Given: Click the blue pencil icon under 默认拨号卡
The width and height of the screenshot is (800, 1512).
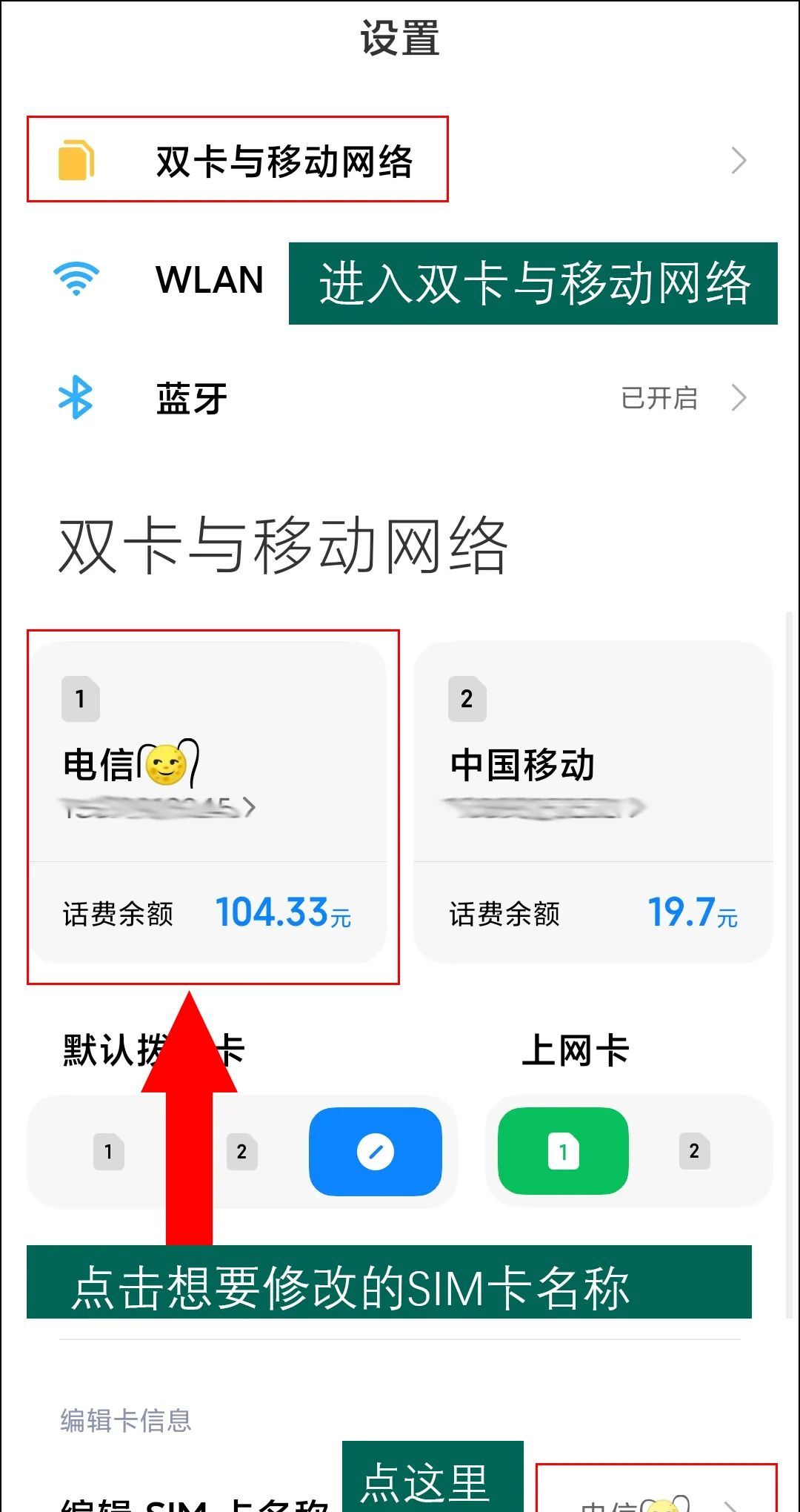Looking at the screenshot, I should pyautogui.click(x=376, y=1151).
